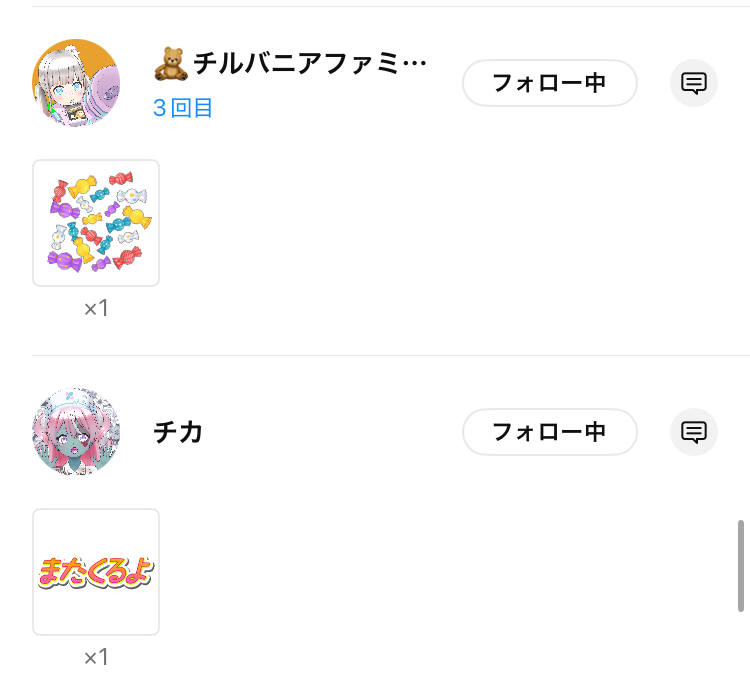View the またくるよ gift item tile

96,572
